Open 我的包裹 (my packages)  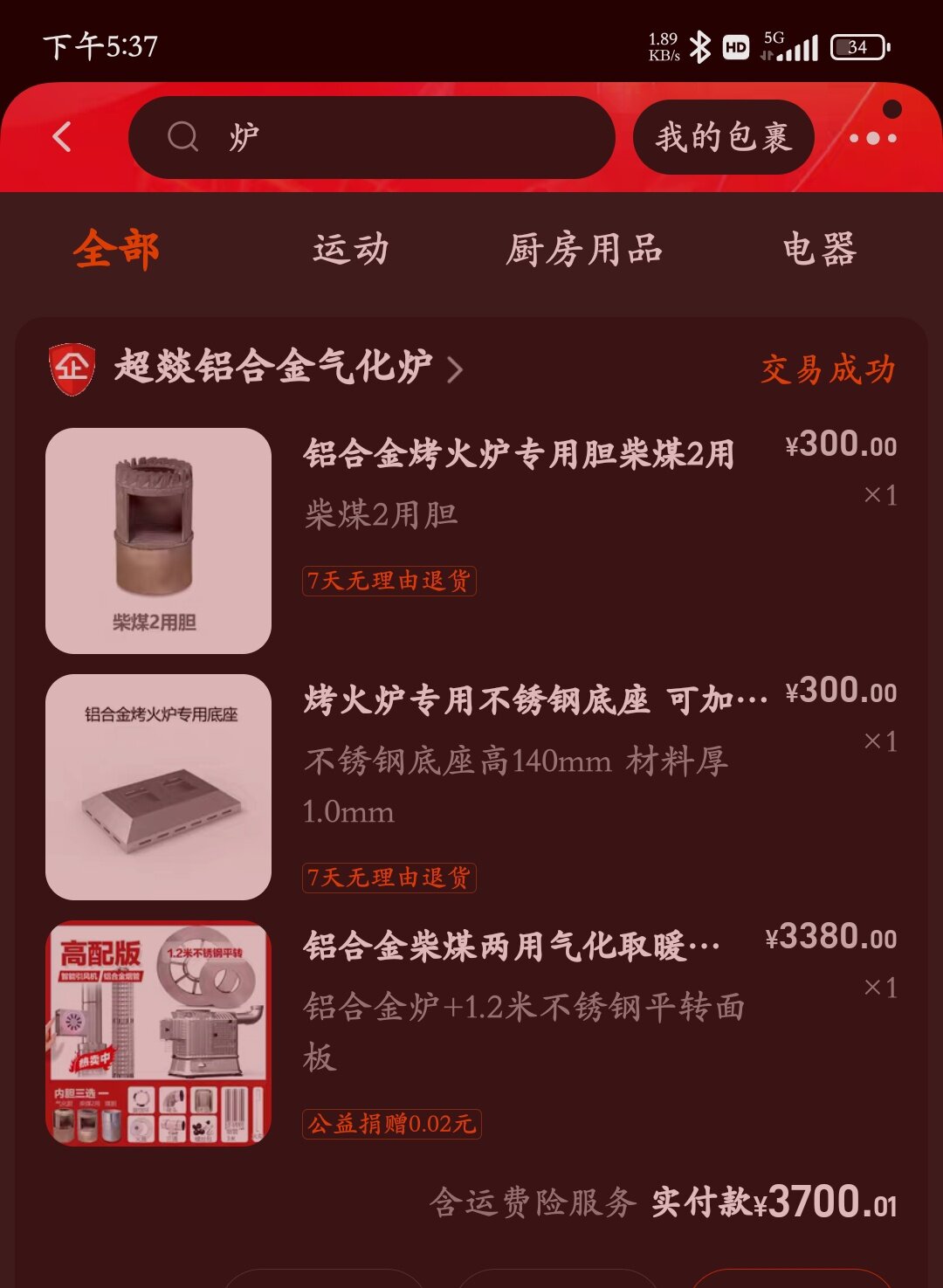(x=723, y=137)
